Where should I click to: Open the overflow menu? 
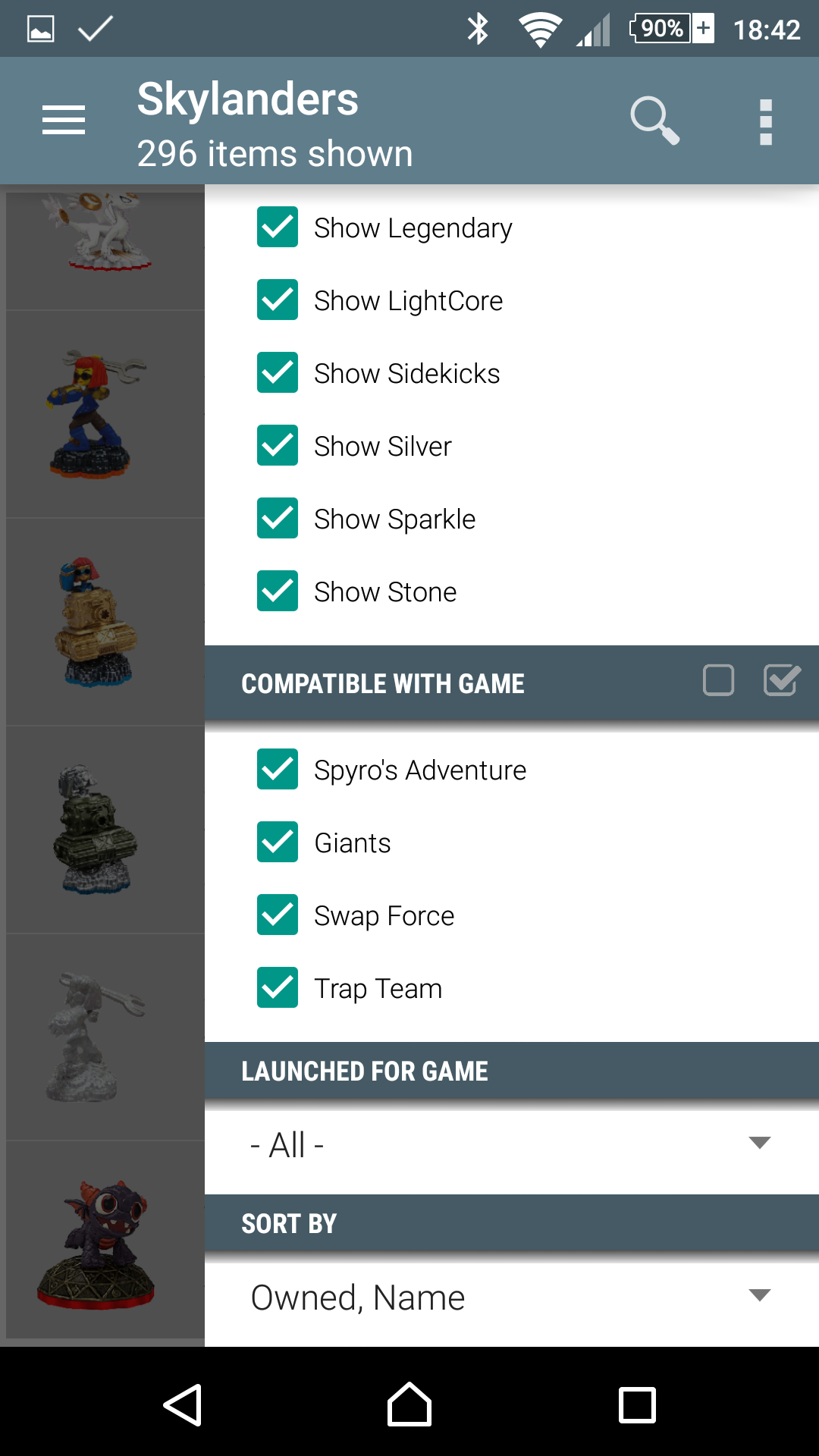click(x=765, y=121)
